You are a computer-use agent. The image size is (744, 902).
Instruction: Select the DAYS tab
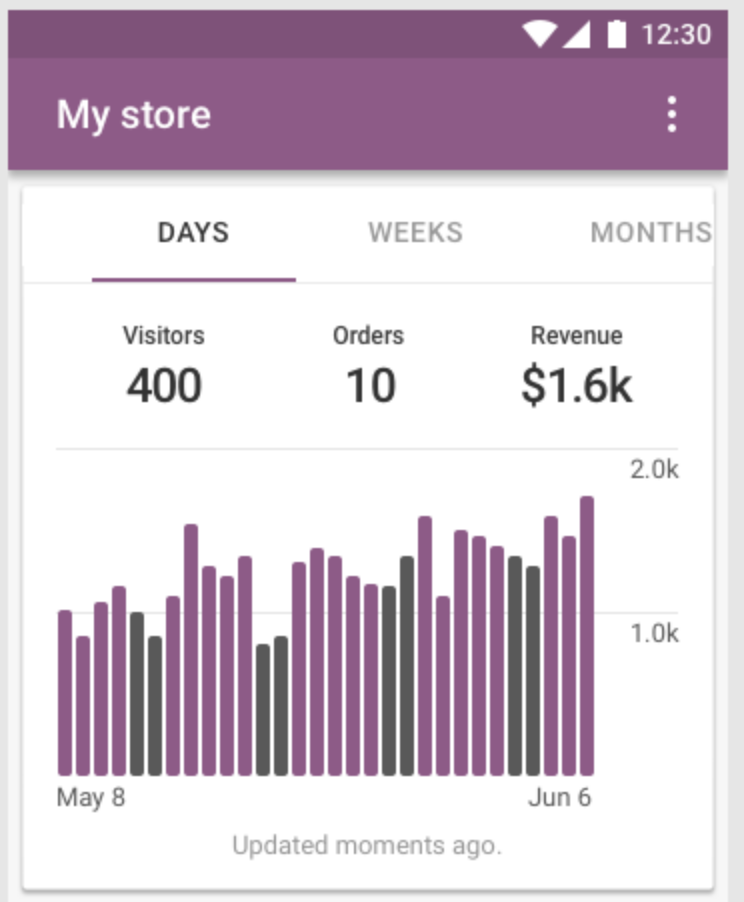tap(193, 232)
